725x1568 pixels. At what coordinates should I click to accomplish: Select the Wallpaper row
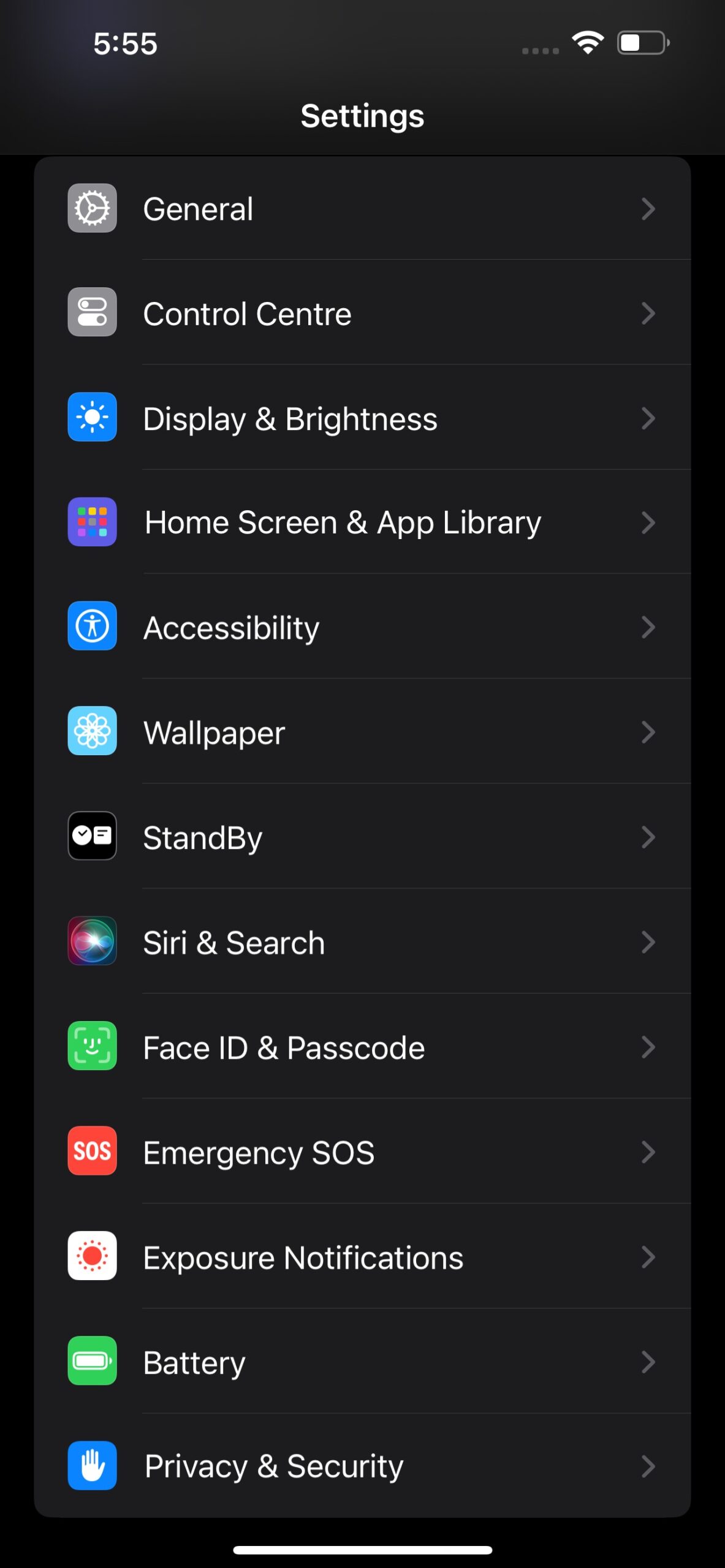pos(362,731)
